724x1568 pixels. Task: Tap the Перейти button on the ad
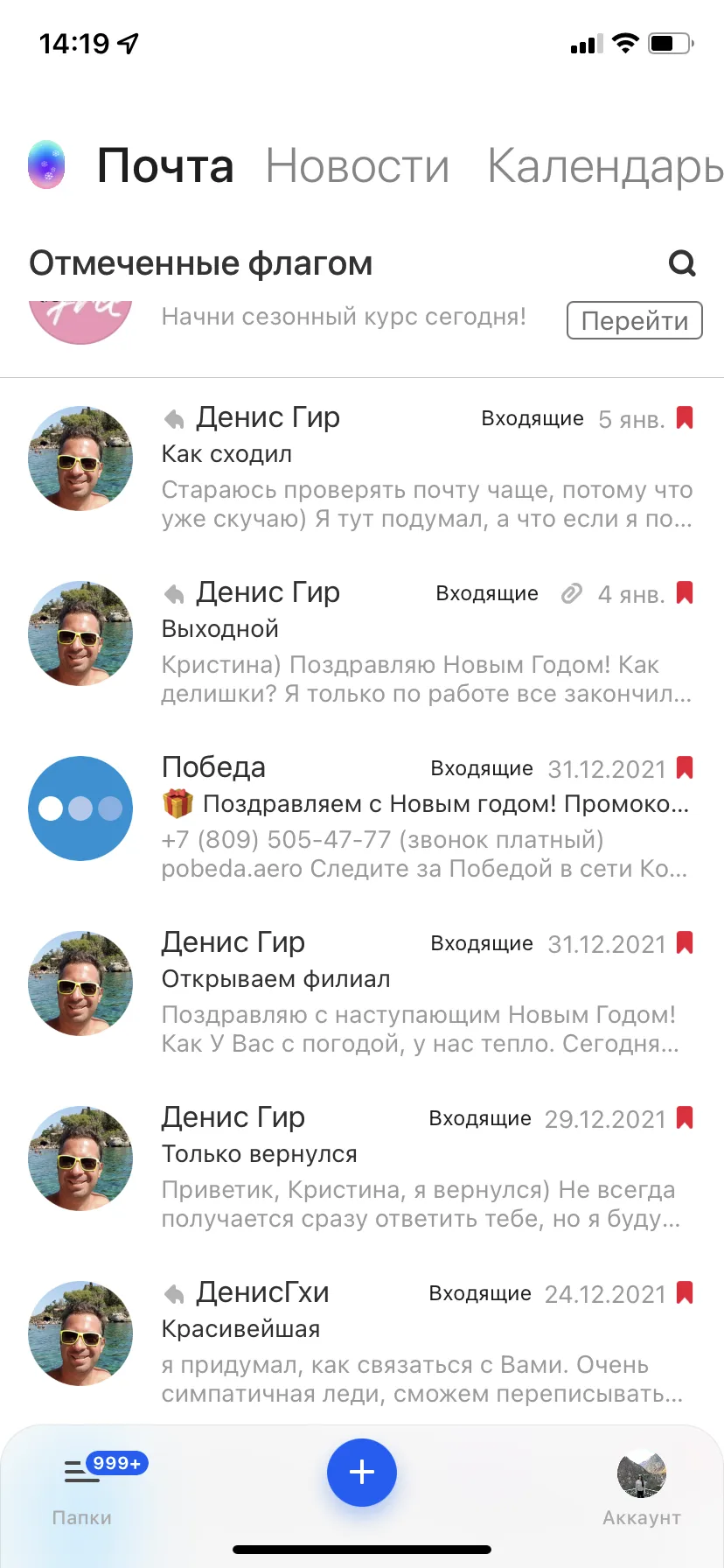(635, 320)
